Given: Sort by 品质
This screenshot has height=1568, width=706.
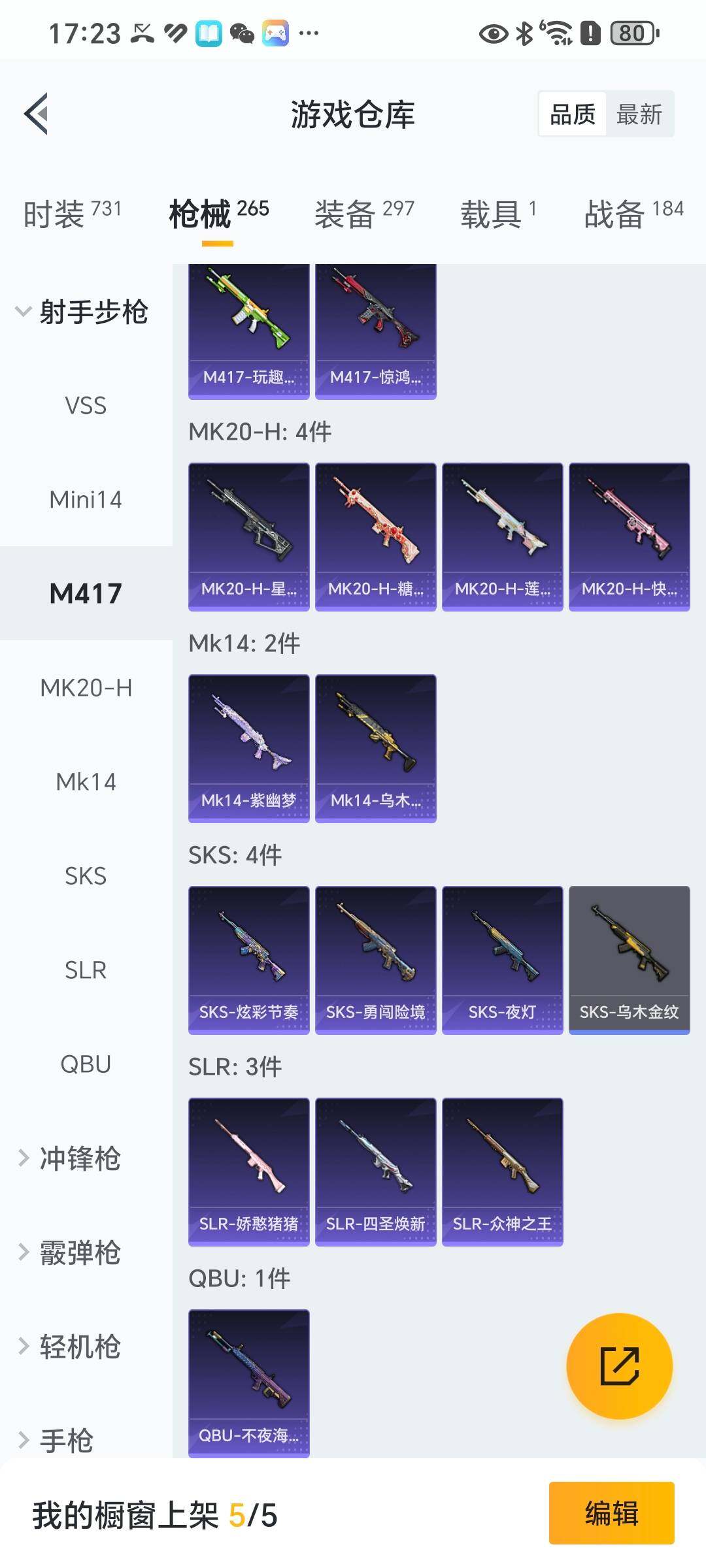Looking at the screenshot, I should (573, 114).
